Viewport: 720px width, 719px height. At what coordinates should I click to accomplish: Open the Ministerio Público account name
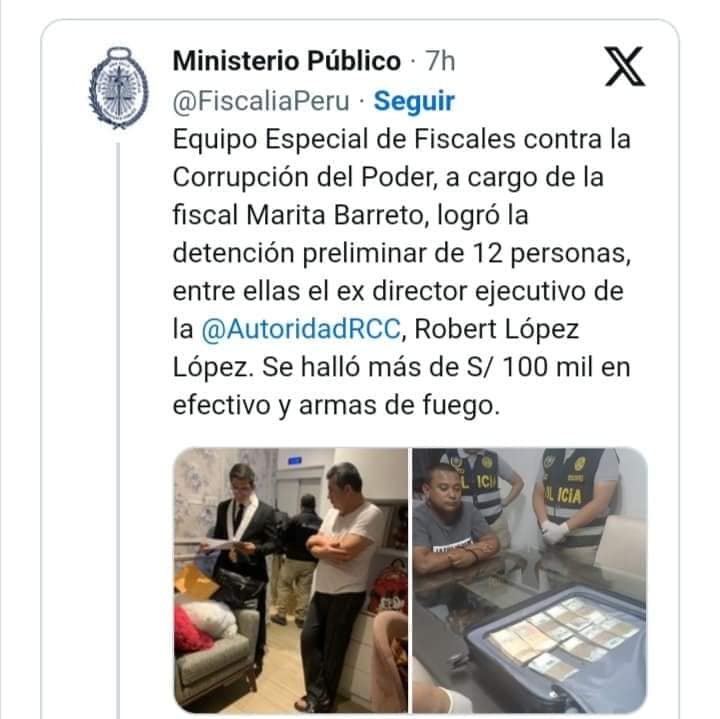(x=286, y=61)
